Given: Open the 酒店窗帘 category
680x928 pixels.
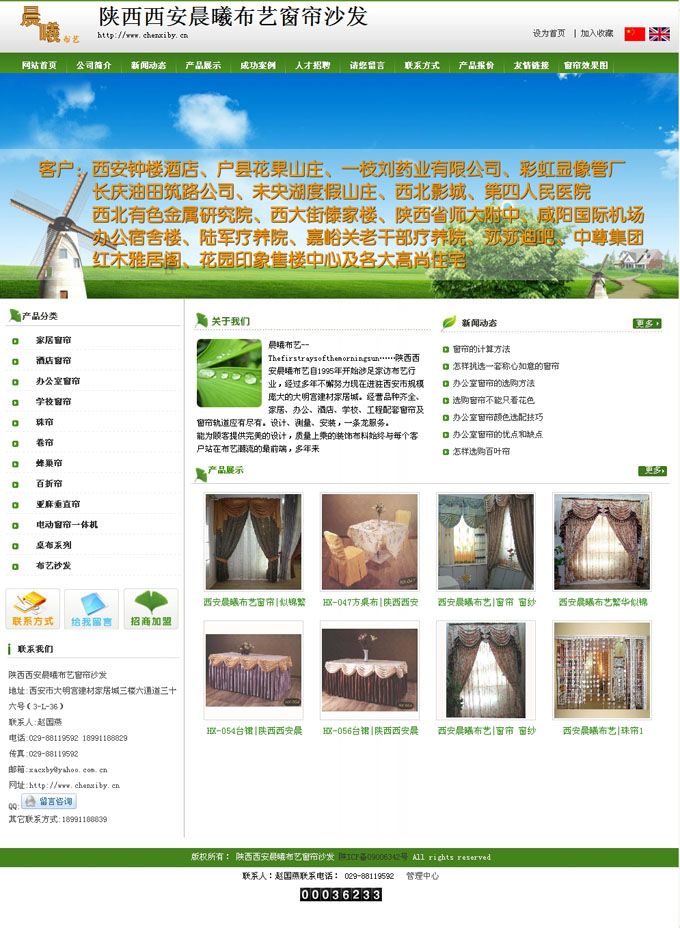Looking at the screenshot, I should 53,361.
